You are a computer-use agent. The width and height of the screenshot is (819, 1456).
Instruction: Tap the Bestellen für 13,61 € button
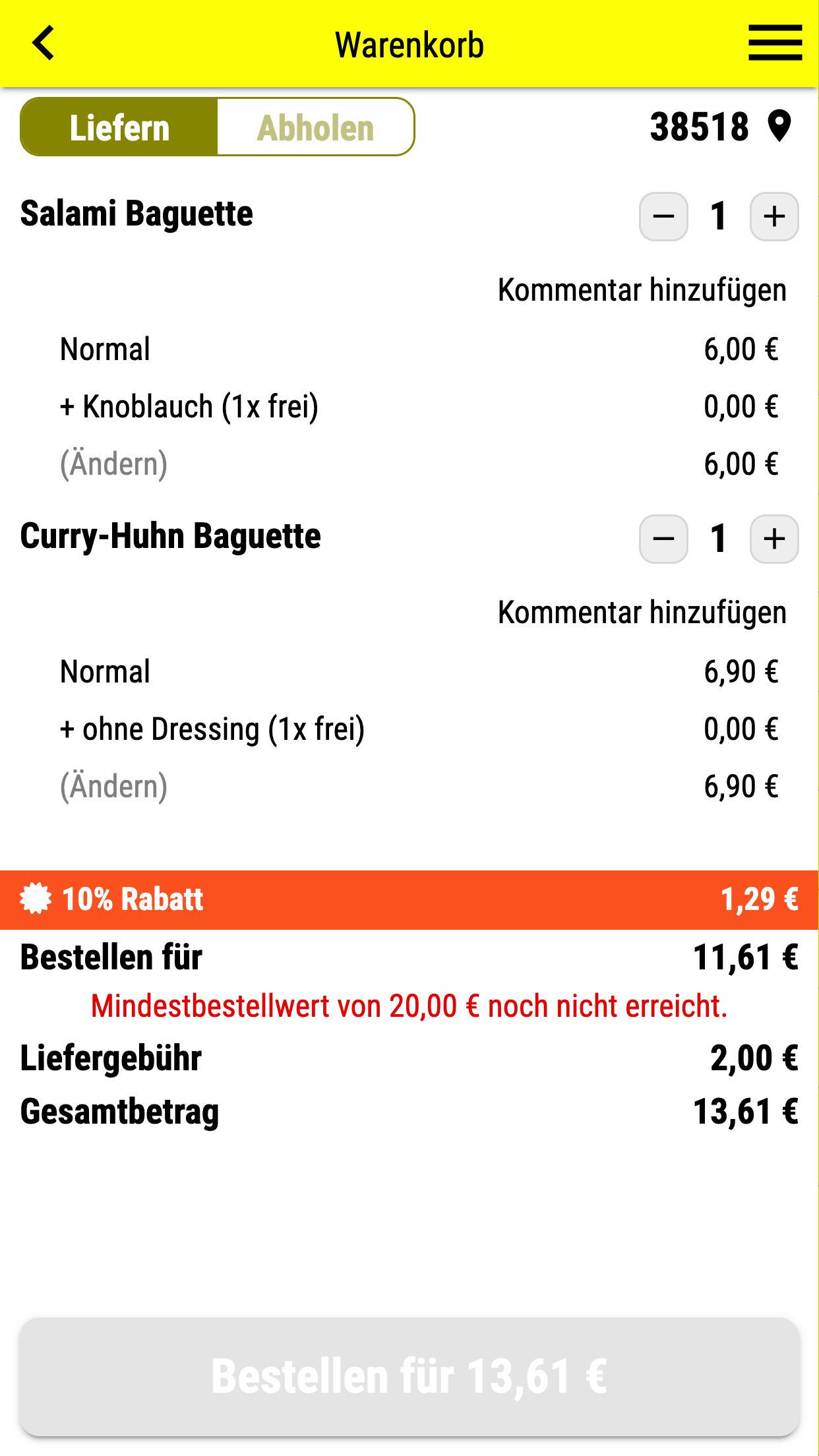[409, 1377]
